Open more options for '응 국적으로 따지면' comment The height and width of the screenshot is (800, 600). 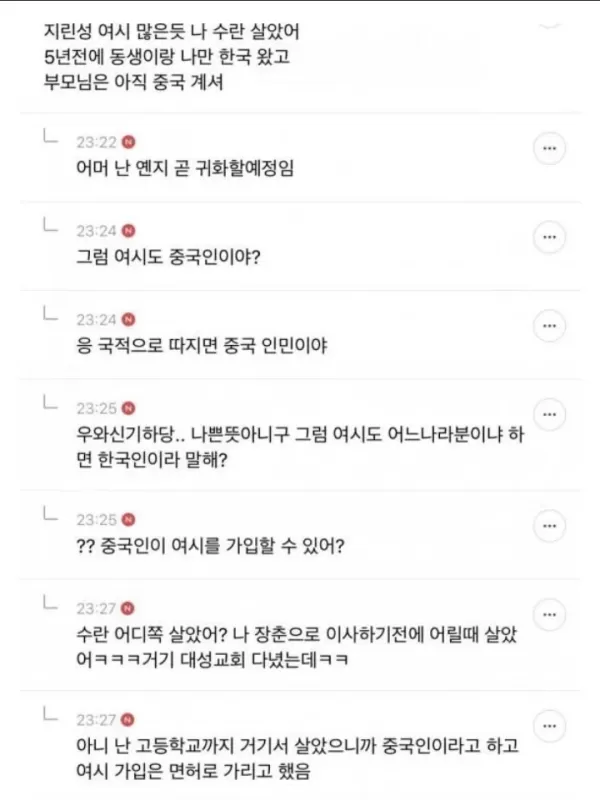click(547, 325)
